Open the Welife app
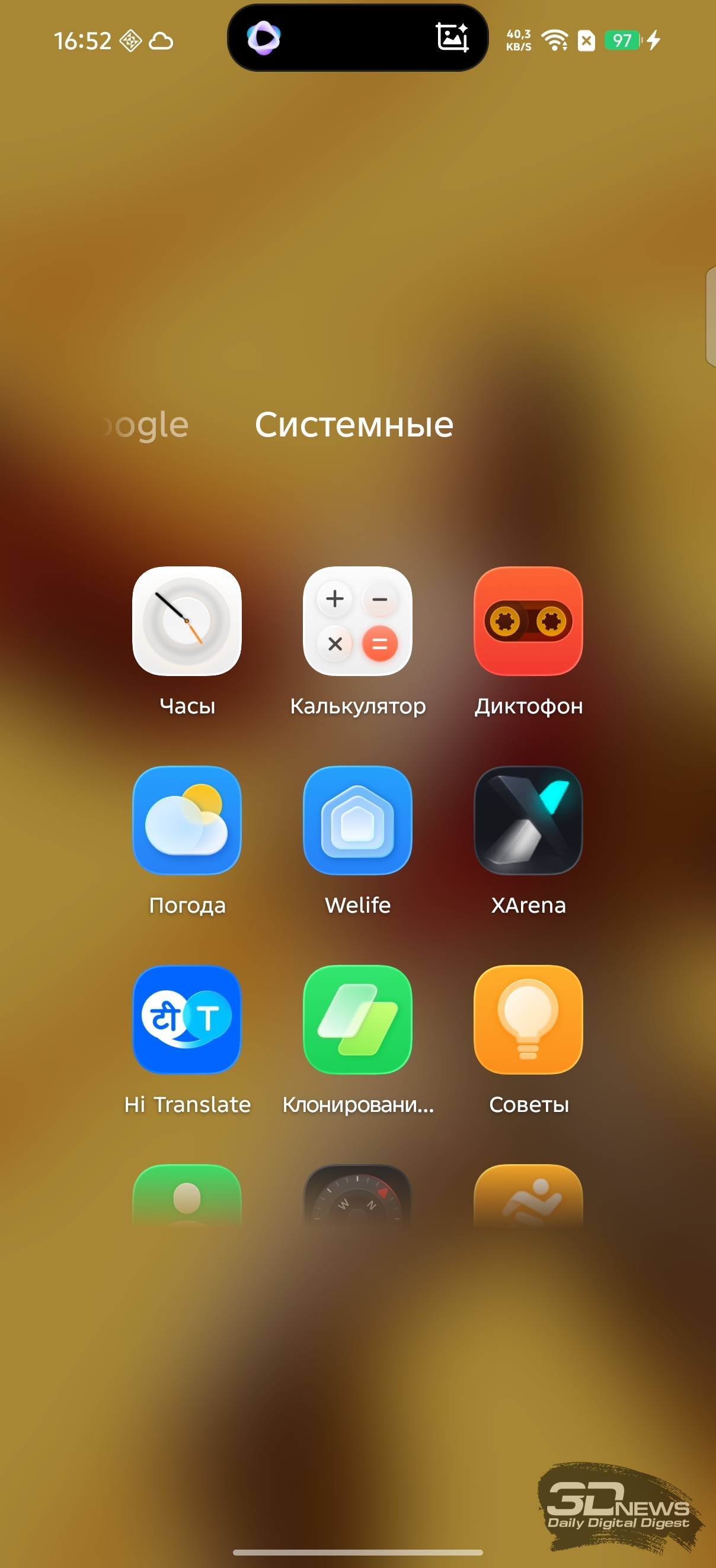The image size is (716, 1568). tap(357, 820)
